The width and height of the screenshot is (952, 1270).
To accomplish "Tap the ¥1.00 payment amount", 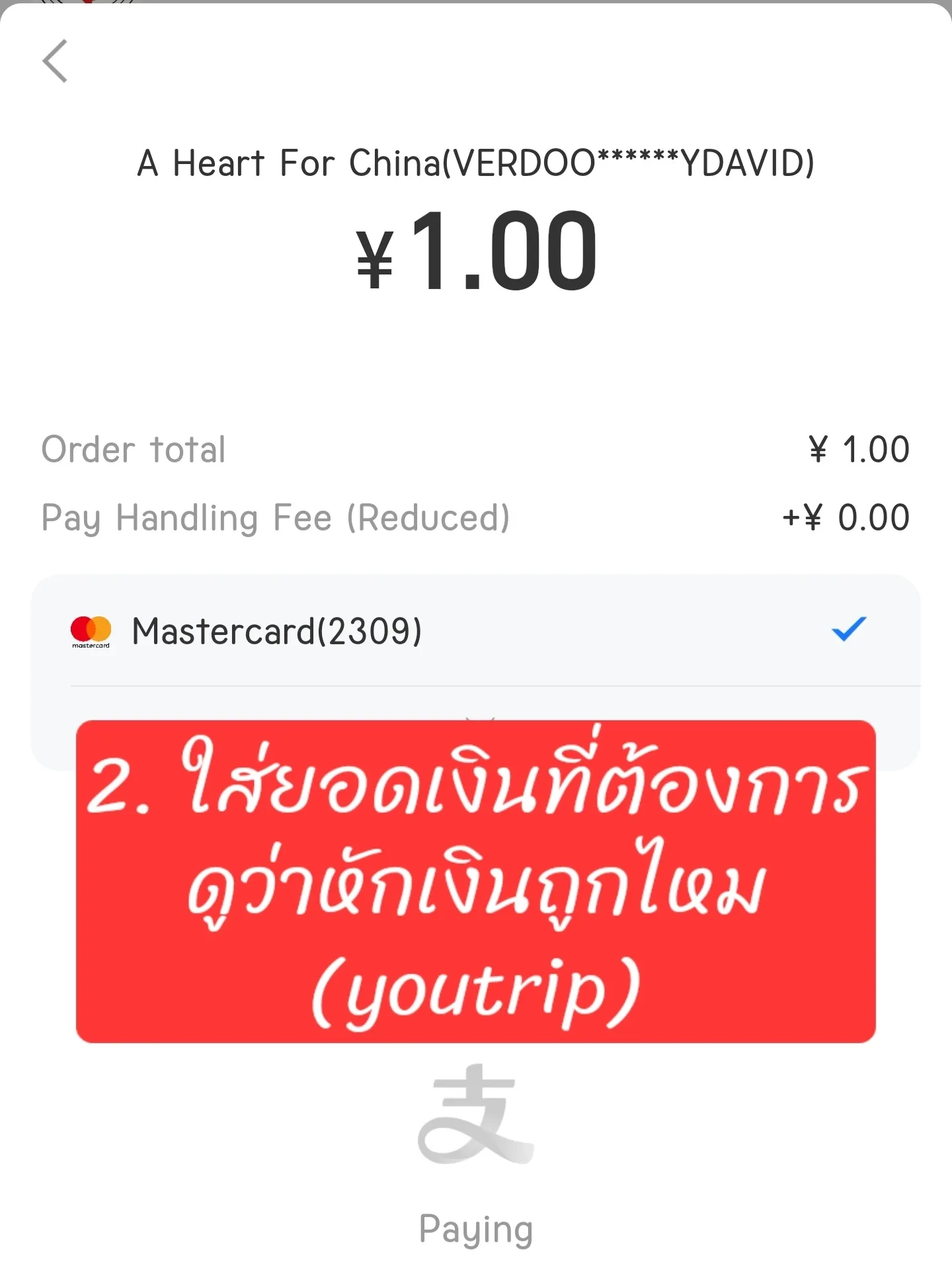I will click(x=476, y=251).
